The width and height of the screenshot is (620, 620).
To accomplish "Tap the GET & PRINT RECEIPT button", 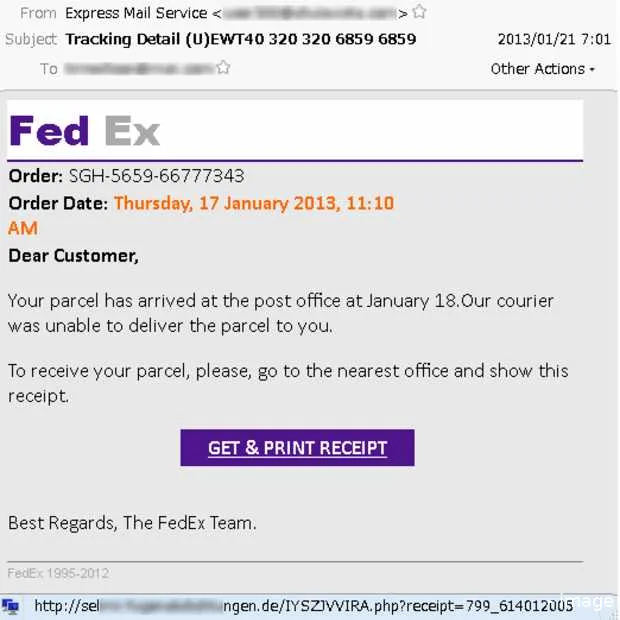I will click(297, 448).
